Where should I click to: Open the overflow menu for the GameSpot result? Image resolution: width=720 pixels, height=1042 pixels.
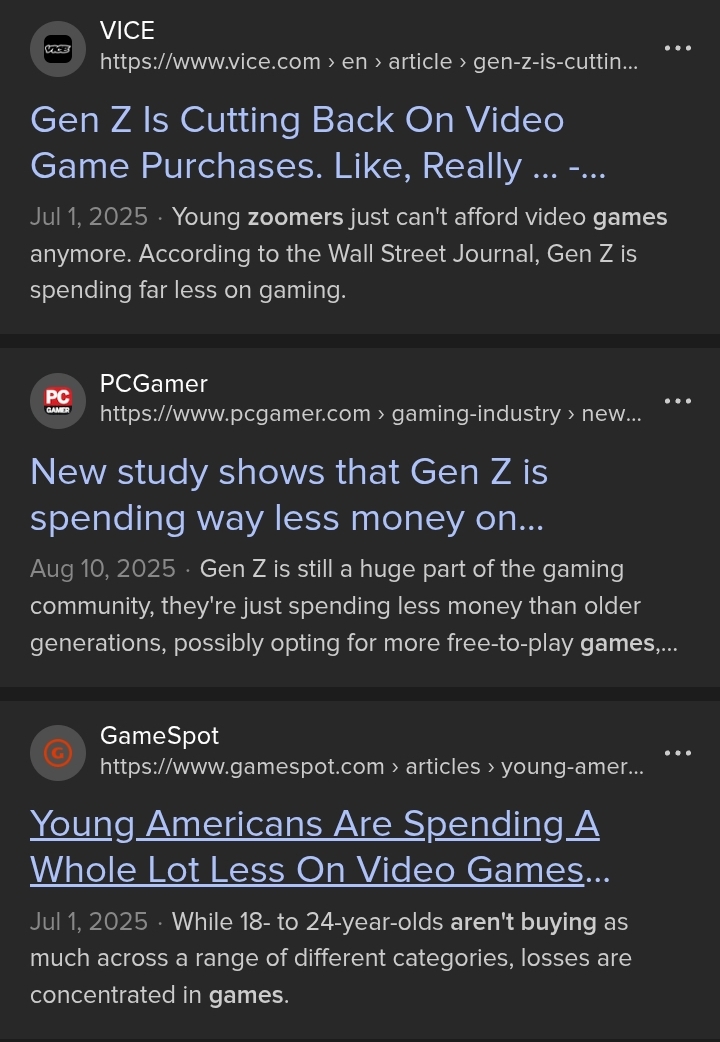click(677, 753)
